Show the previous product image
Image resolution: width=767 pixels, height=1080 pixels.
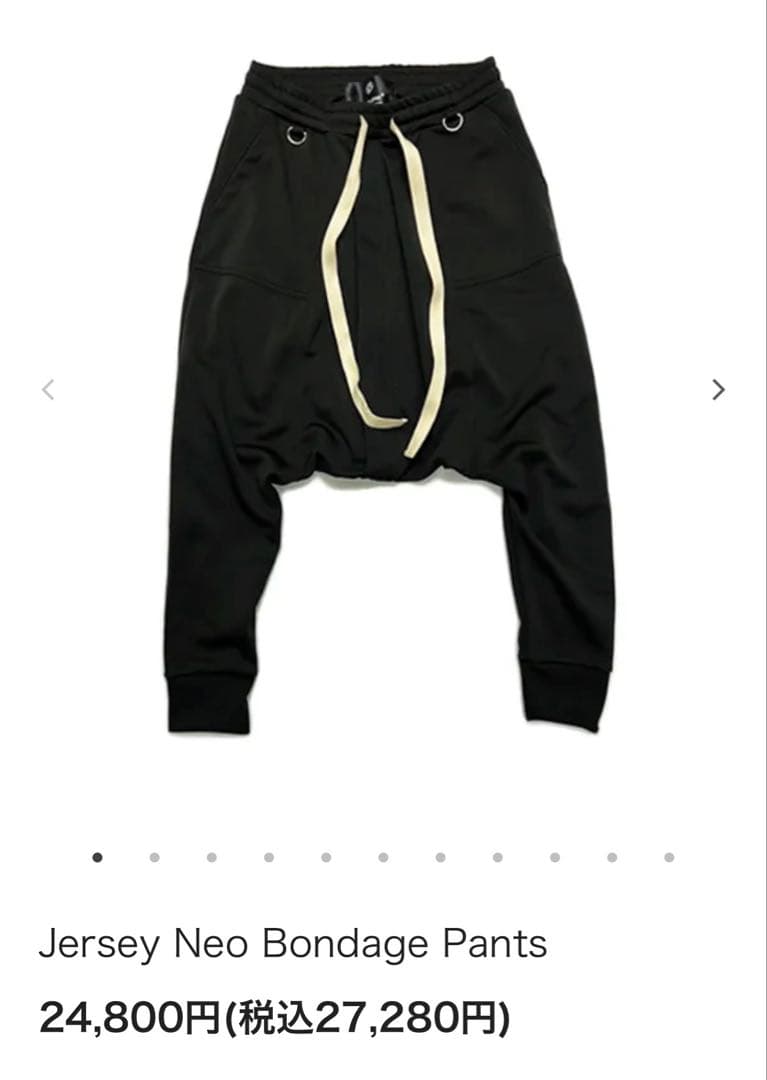48,390
